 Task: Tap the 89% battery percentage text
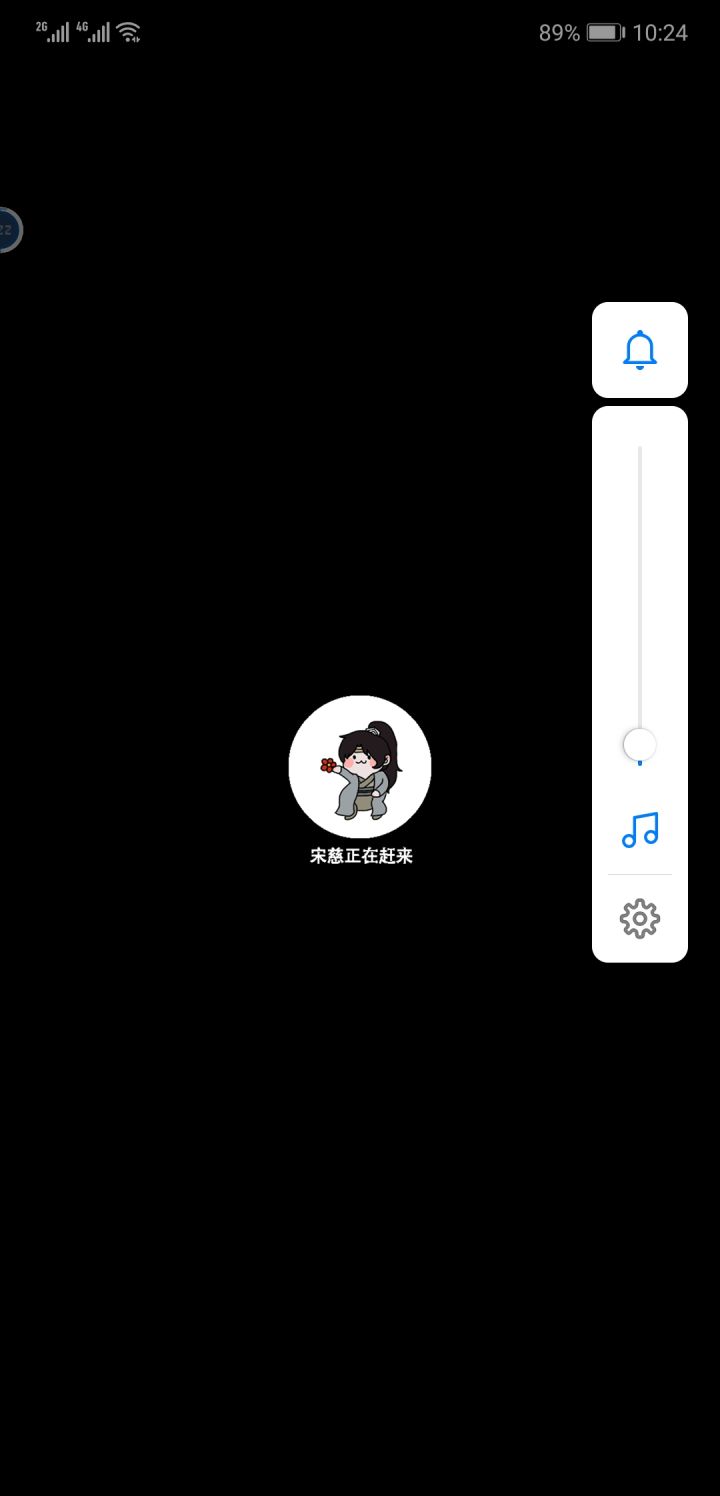coord(561,32)
